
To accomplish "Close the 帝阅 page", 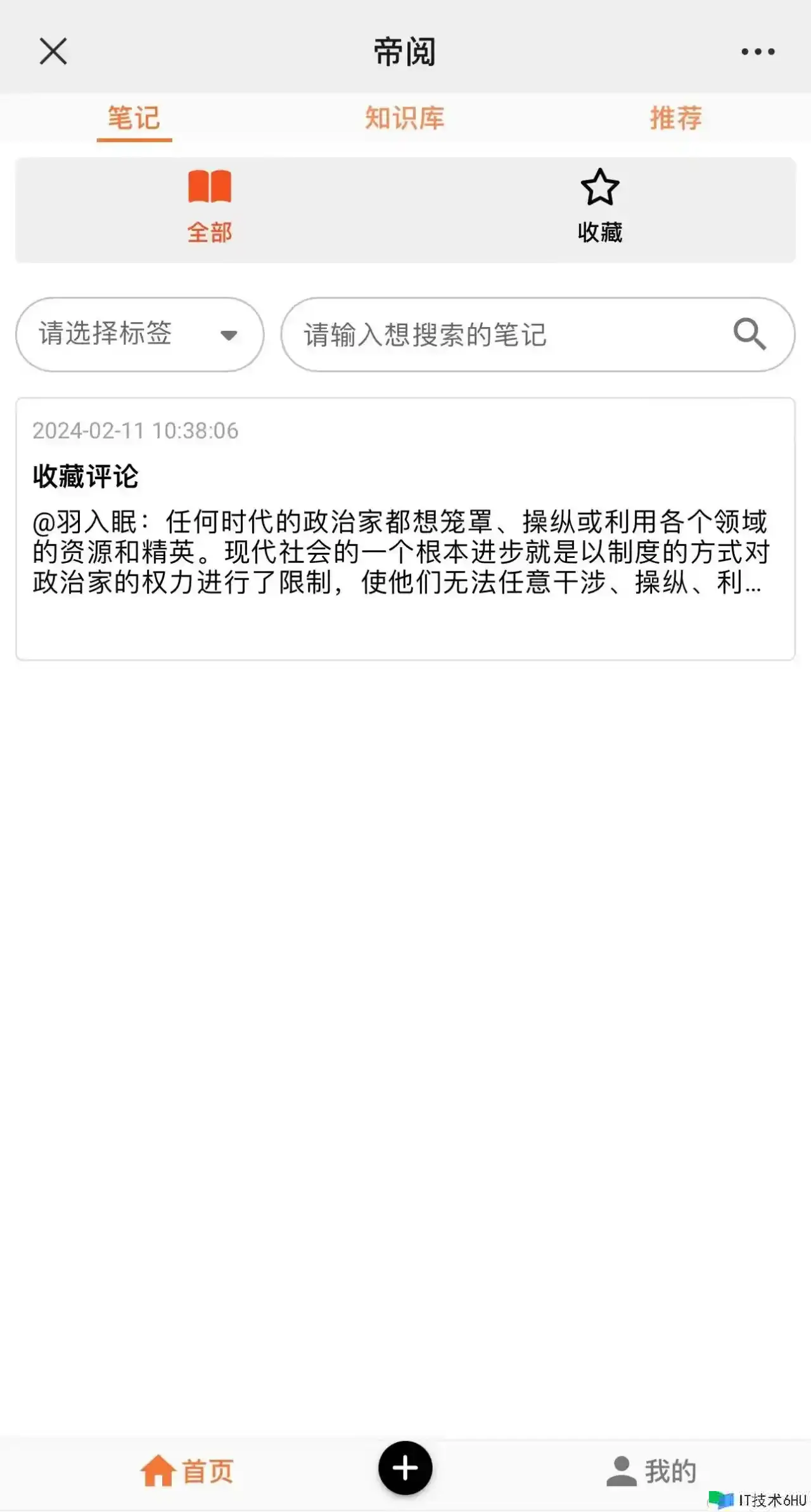I will tap(53, 51).
